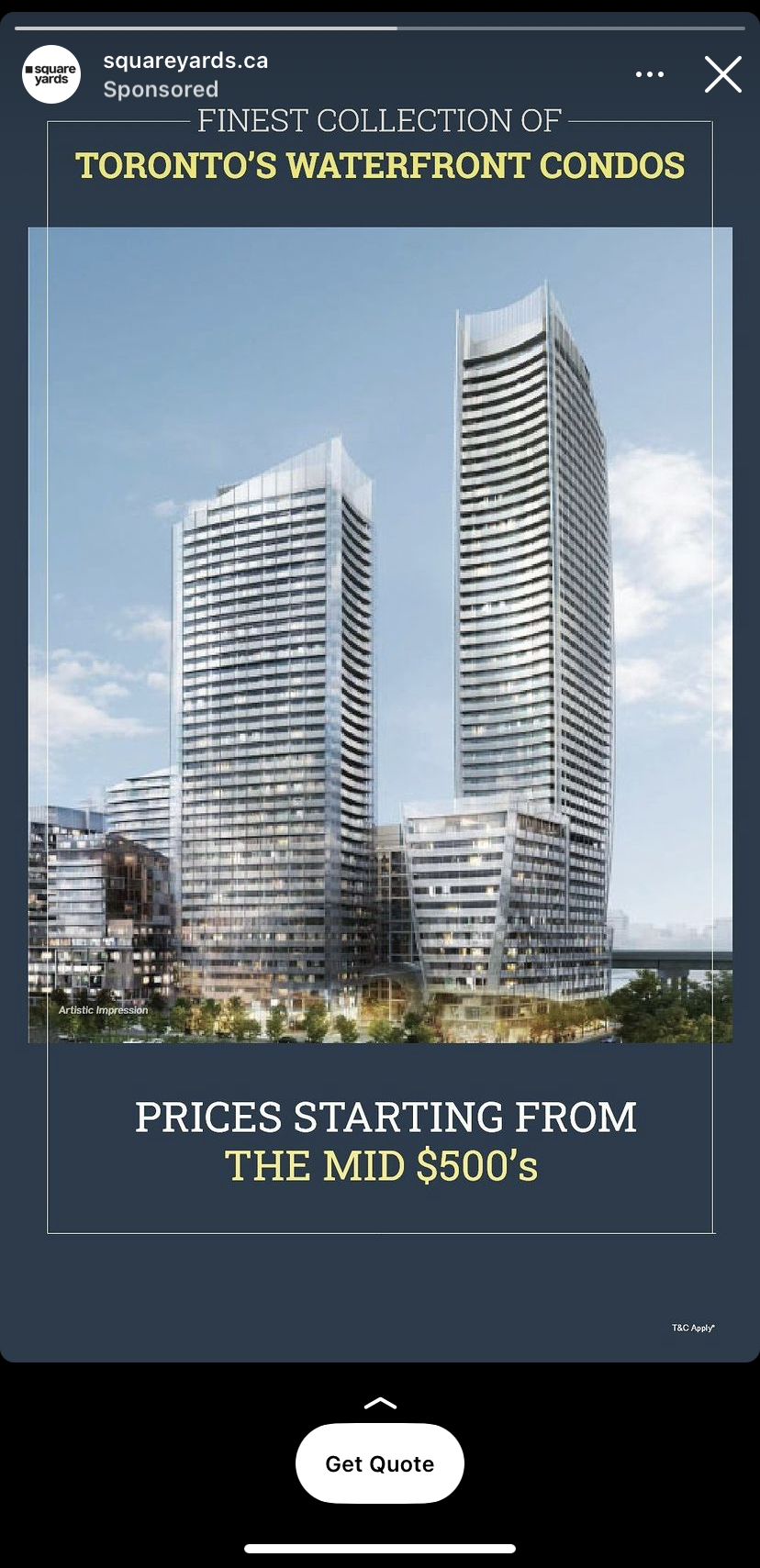This screenshot has width=760, height=1568.
Task: Open the squareyards.ca account name
Action: click(185, 61)
